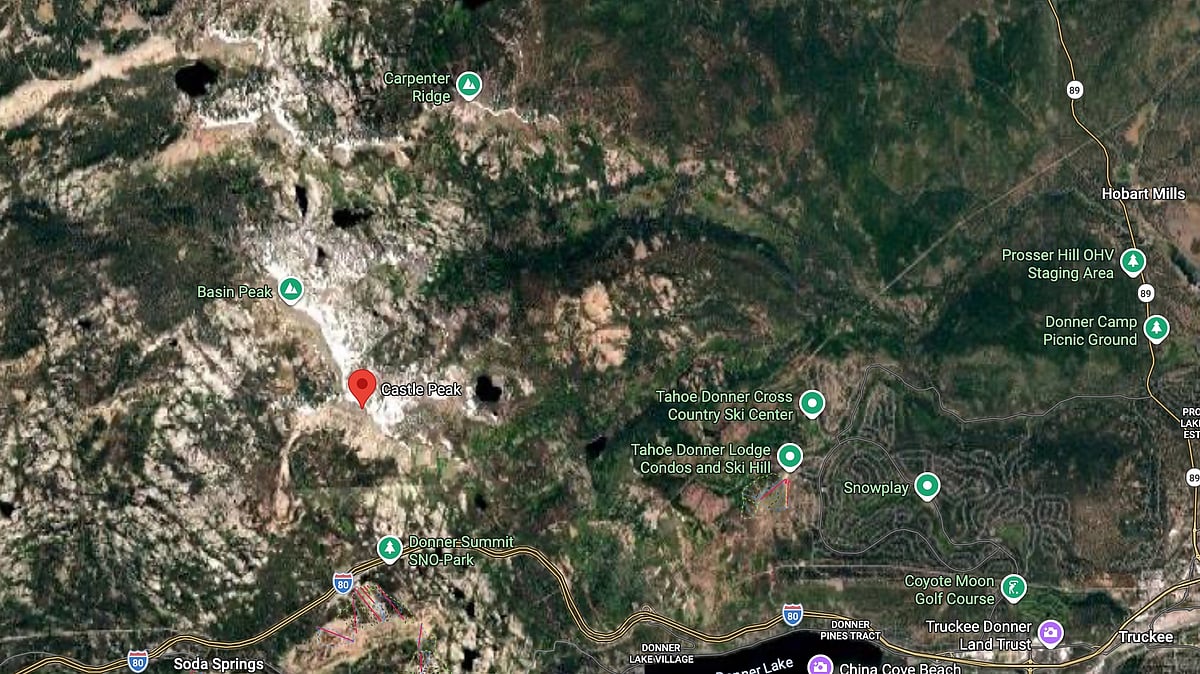Open the China Cove Beach photo marker

coord(821,665)
